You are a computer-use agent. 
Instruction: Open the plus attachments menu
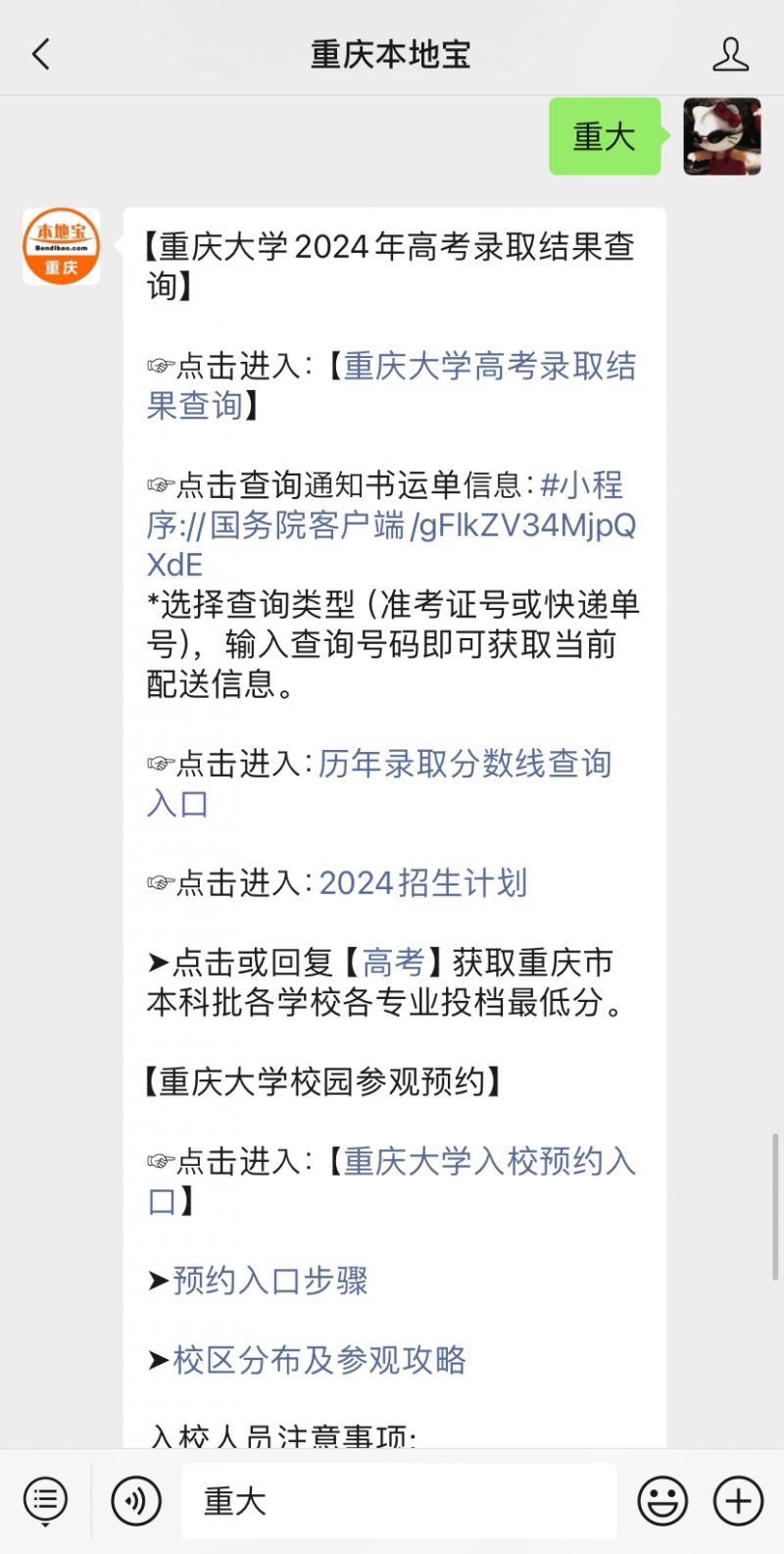[738, 1500]
